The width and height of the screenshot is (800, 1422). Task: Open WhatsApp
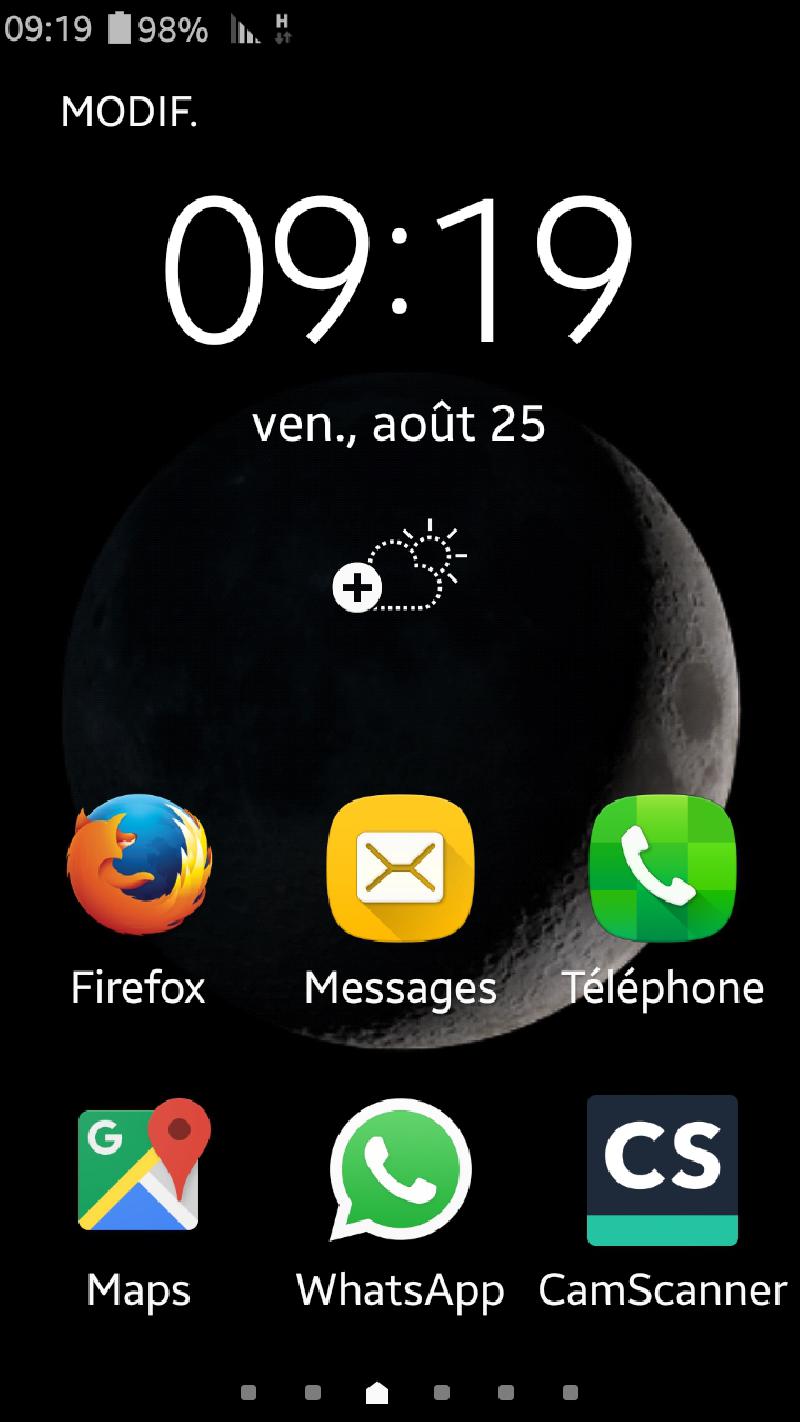400,1167
